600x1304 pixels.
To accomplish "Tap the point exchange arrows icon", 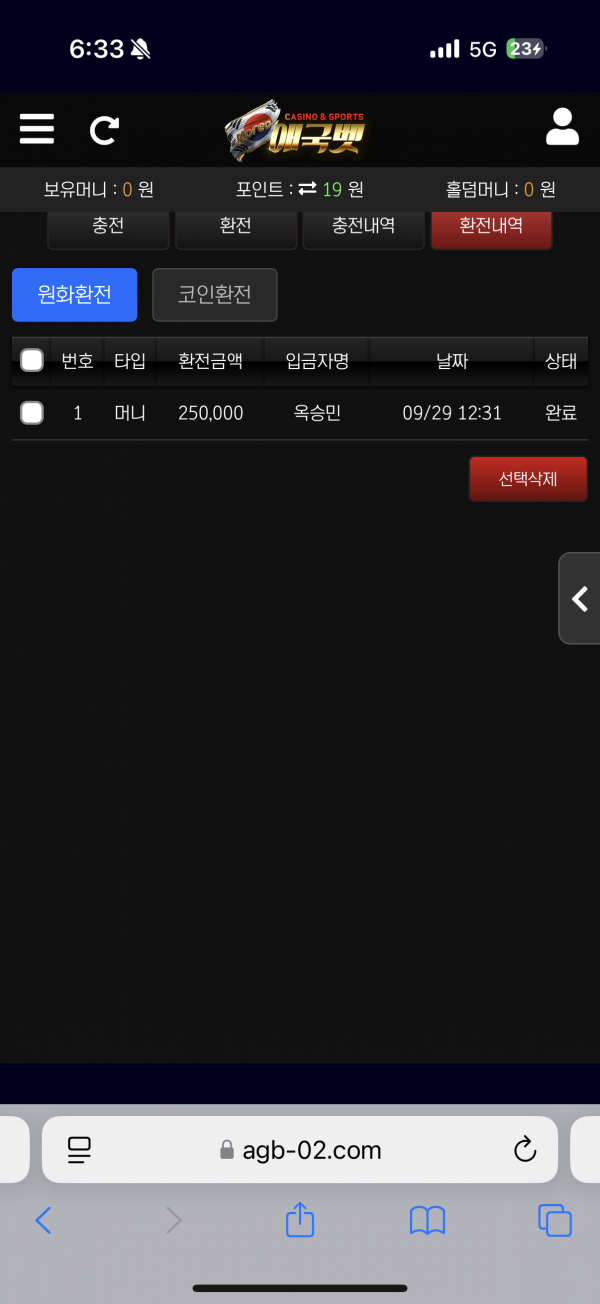I will pos(307,189).
